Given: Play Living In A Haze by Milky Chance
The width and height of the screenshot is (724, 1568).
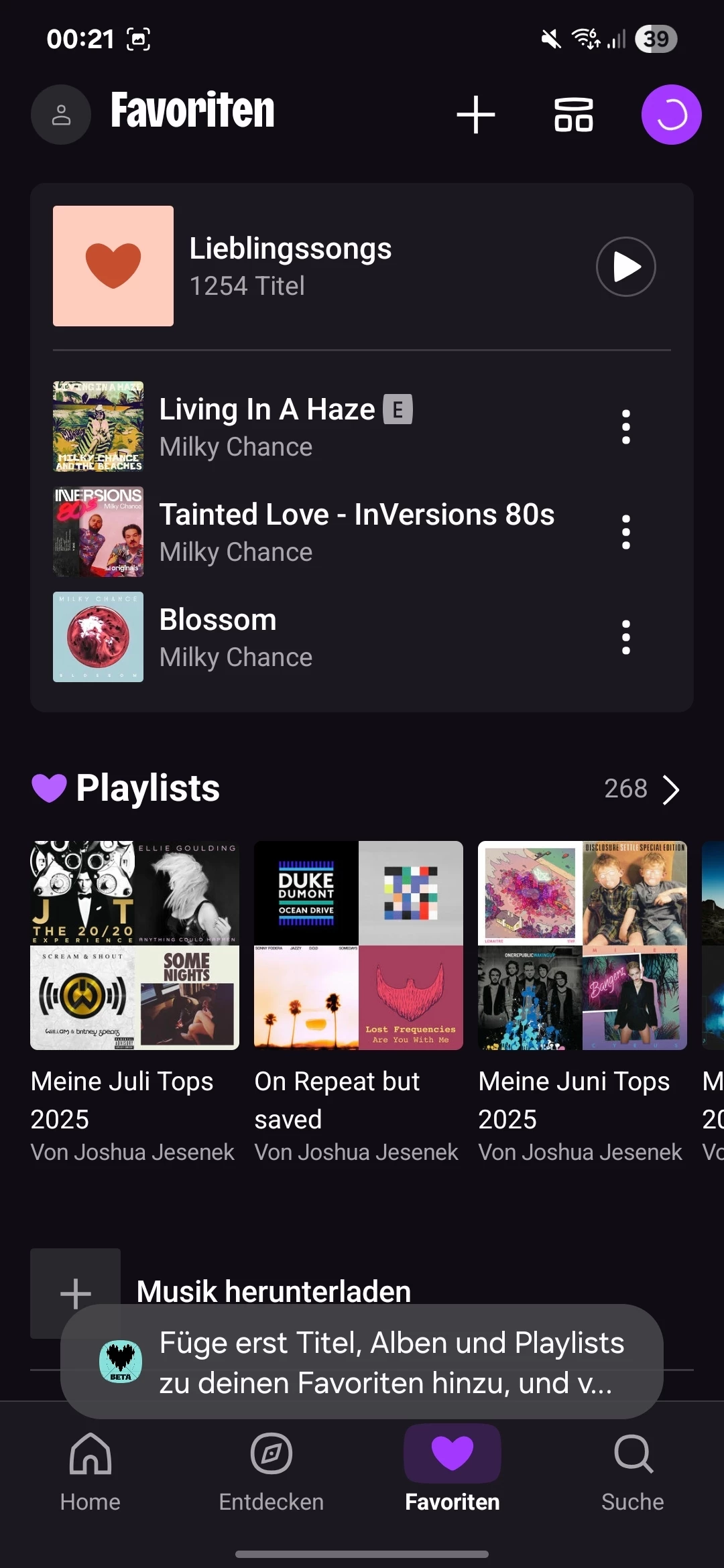Looking at the screenshot, I should click(268, 427).
